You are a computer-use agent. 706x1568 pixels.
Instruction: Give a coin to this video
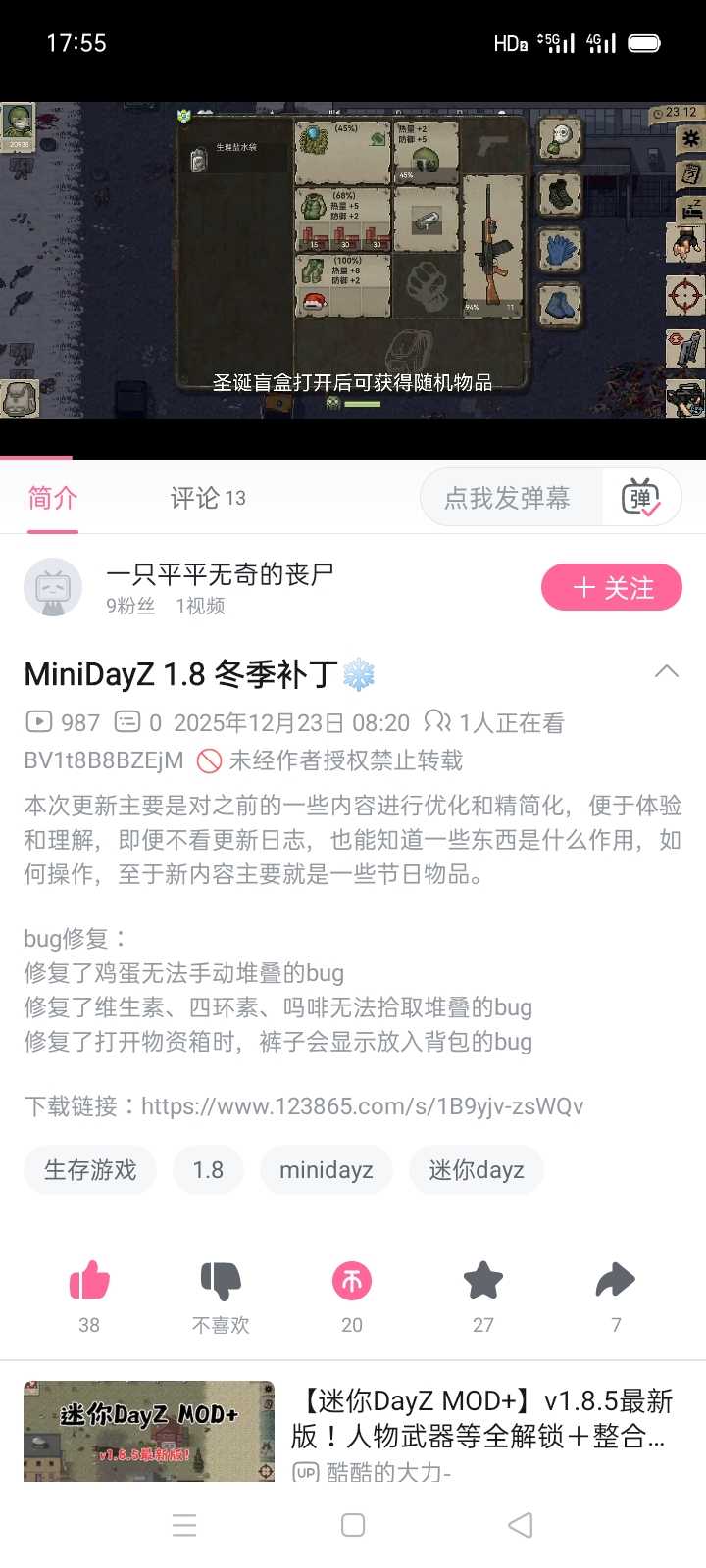[352, 1281]
